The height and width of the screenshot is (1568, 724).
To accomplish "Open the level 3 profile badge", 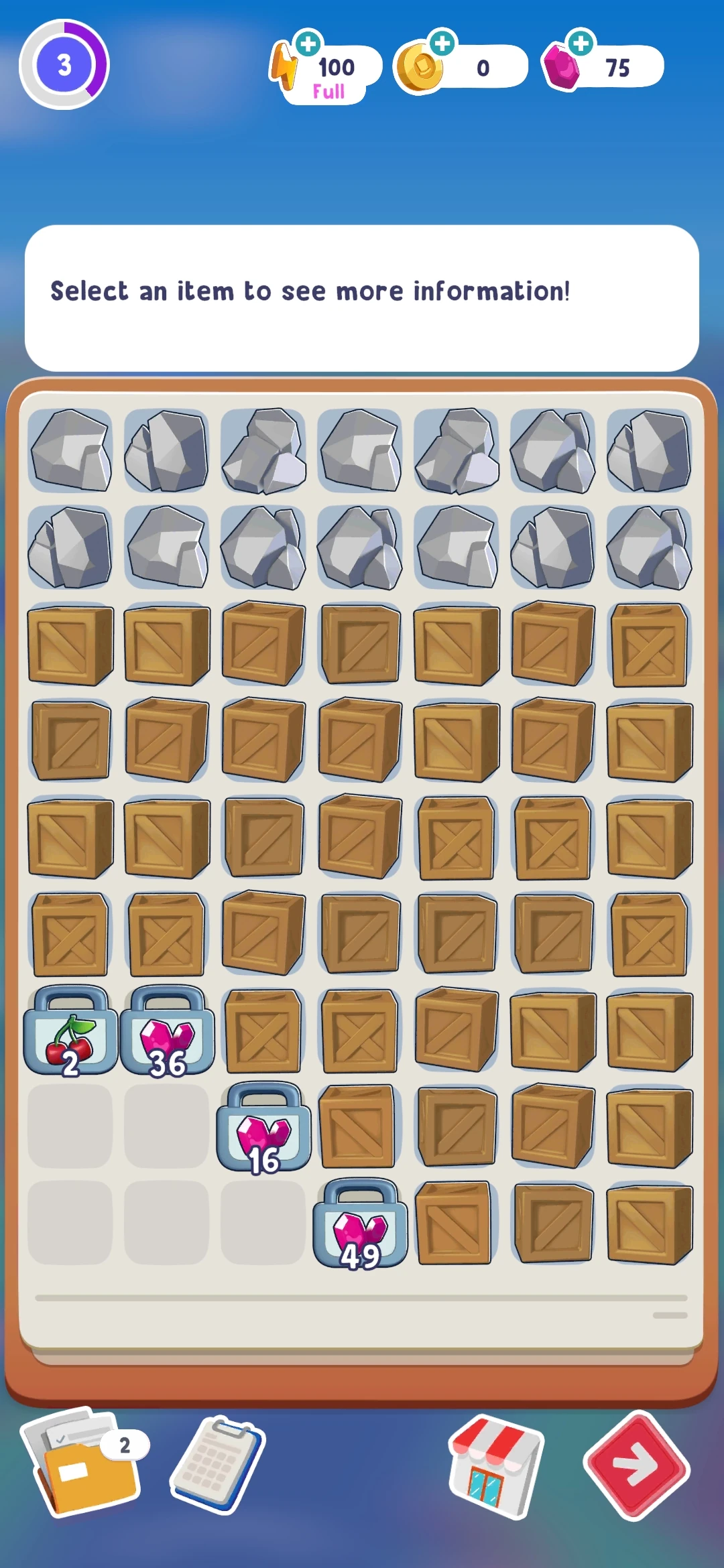I will (x=64, y=65).
